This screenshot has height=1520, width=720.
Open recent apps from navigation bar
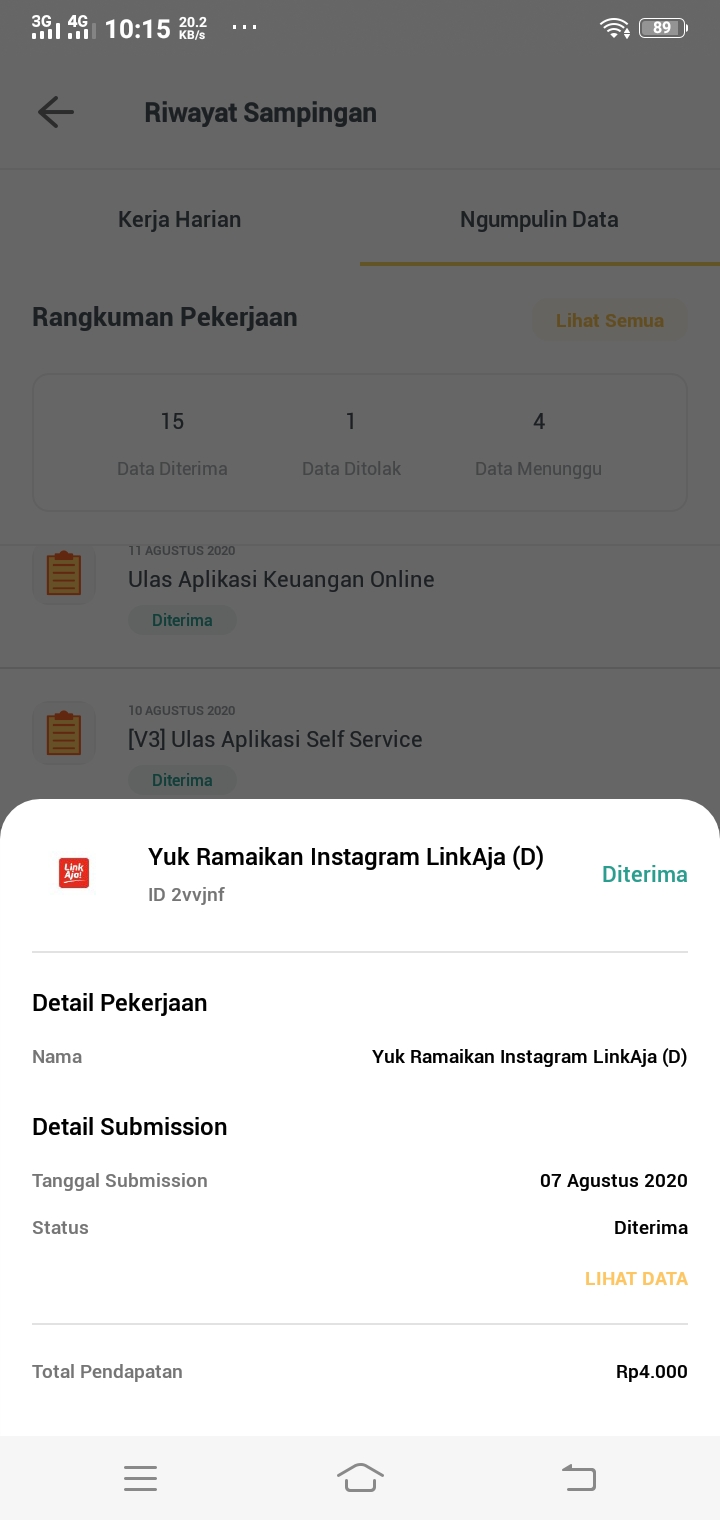tap(141, 1477)
